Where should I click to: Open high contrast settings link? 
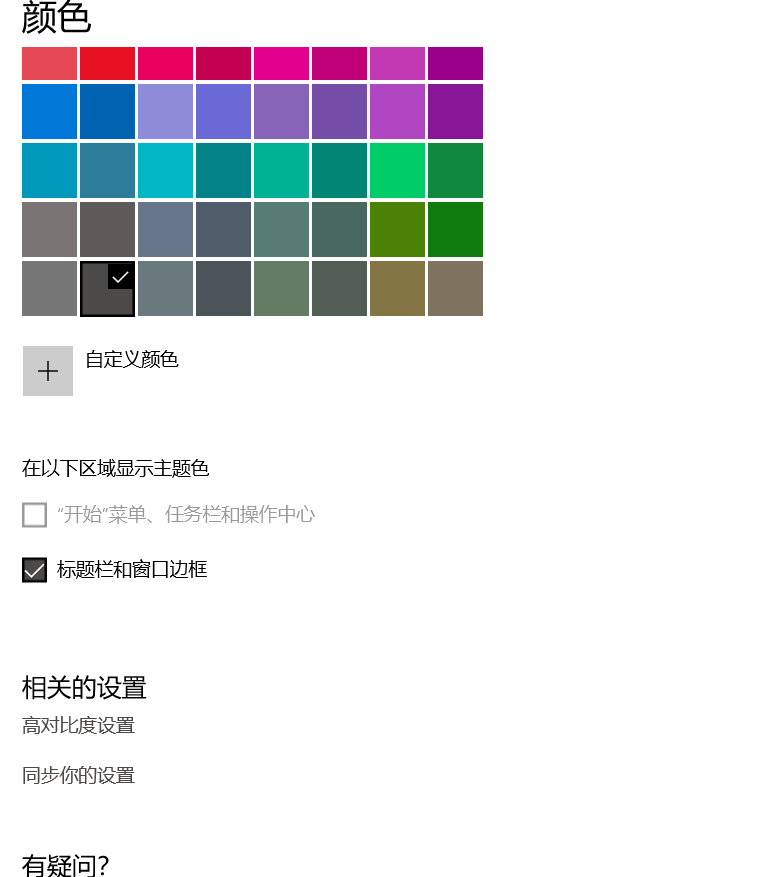[78, 726]
